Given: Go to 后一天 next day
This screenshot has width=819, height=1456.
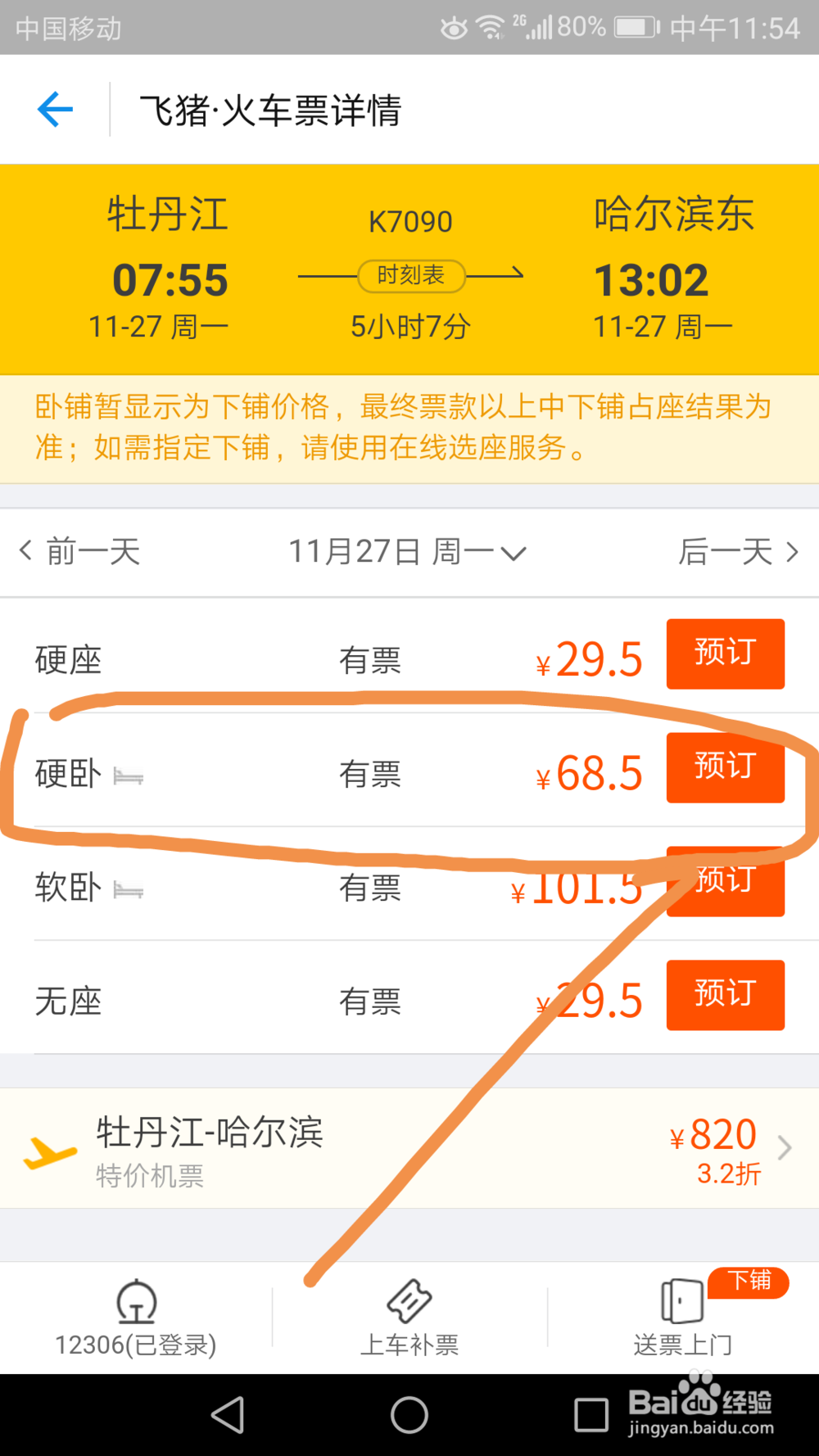Looking at the screenshot, I should click(734, 551).
